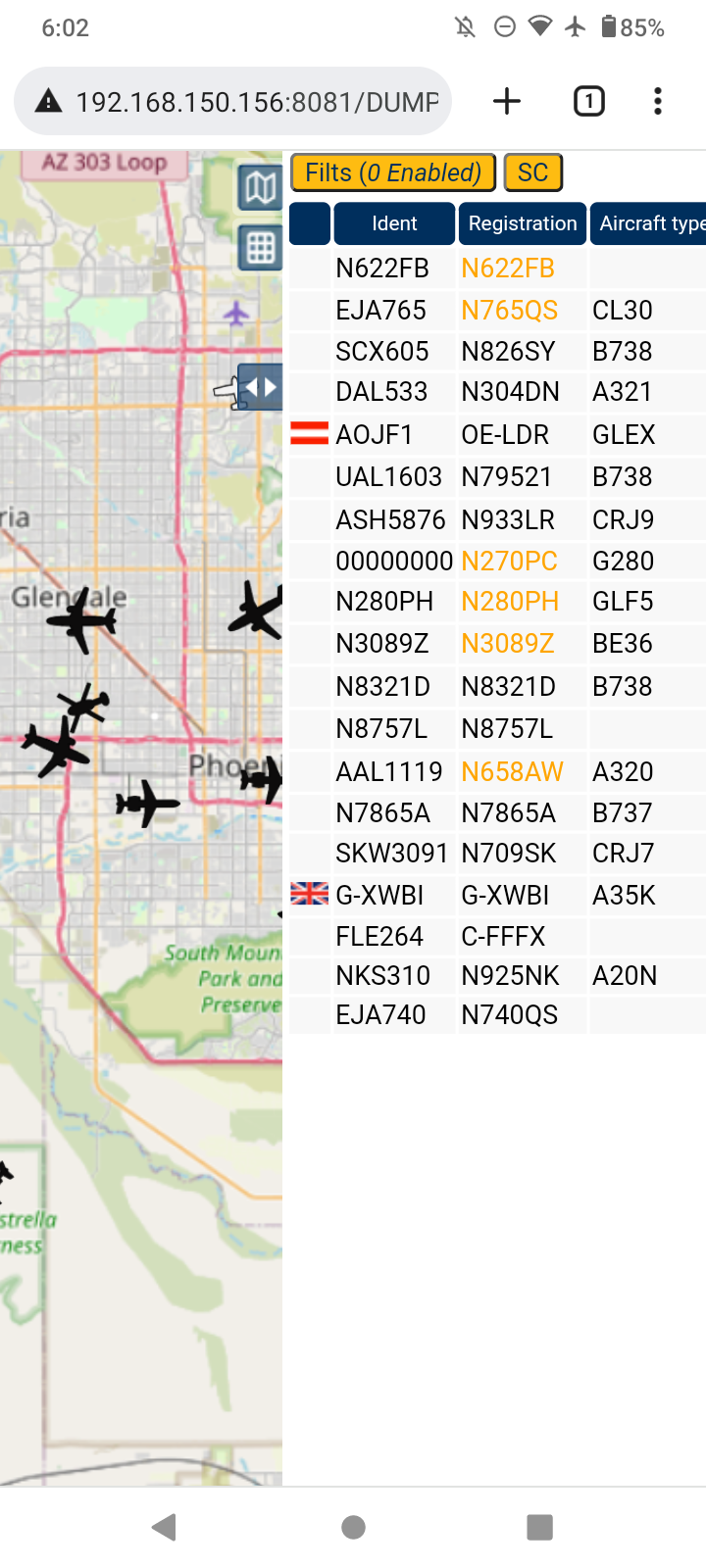Sort by the Aircraft type column
Viewport: 706px width, 1568px height.
point(648,223)
